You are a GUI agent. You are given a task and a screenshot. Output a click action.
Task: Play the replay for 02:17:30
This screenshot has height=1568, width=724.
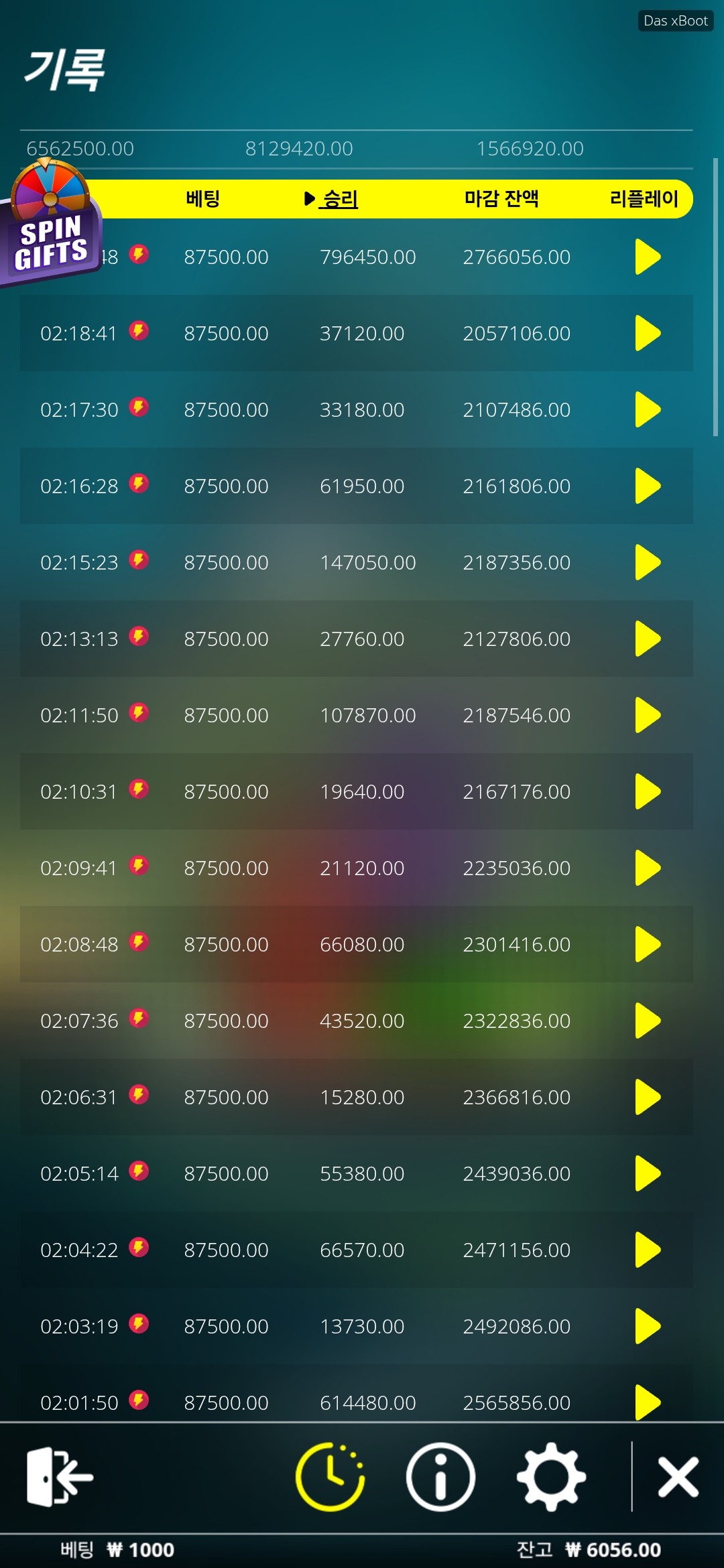648,409
